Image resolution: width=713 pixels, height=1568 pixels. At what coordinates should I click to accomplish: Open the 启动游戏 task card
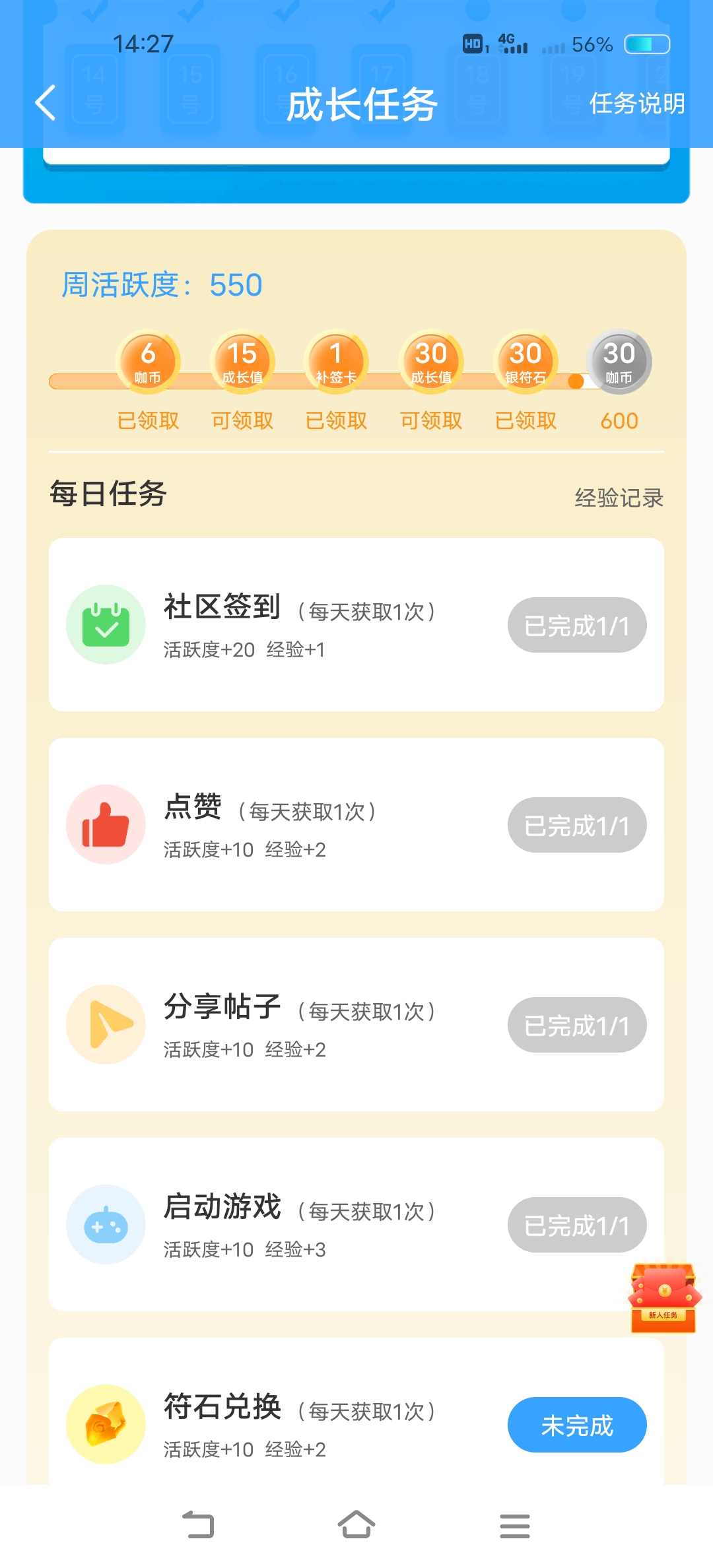click(x=356, y=1224)
